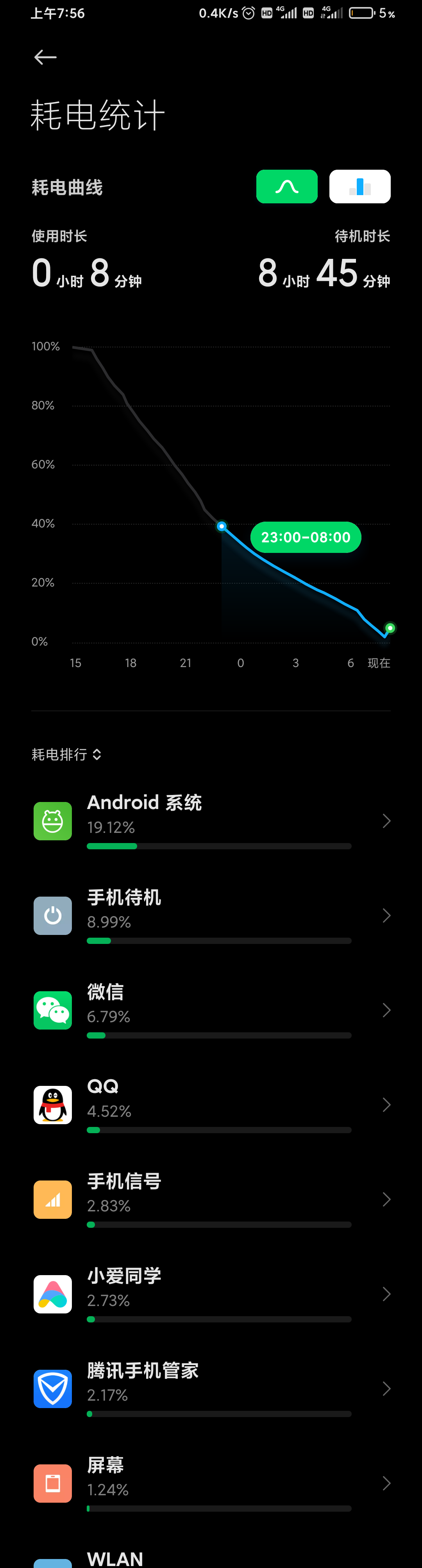View 小爱同学 battery usage details

tap(211, 1294)
